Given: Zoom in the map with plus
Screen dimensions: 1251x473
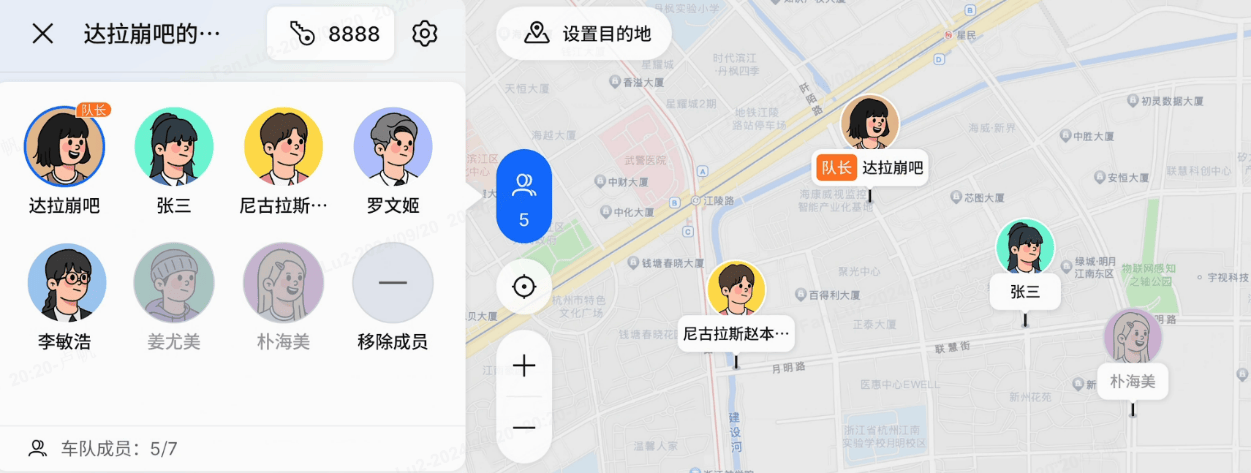Looking at the screenshot, I should coord(524,366).
